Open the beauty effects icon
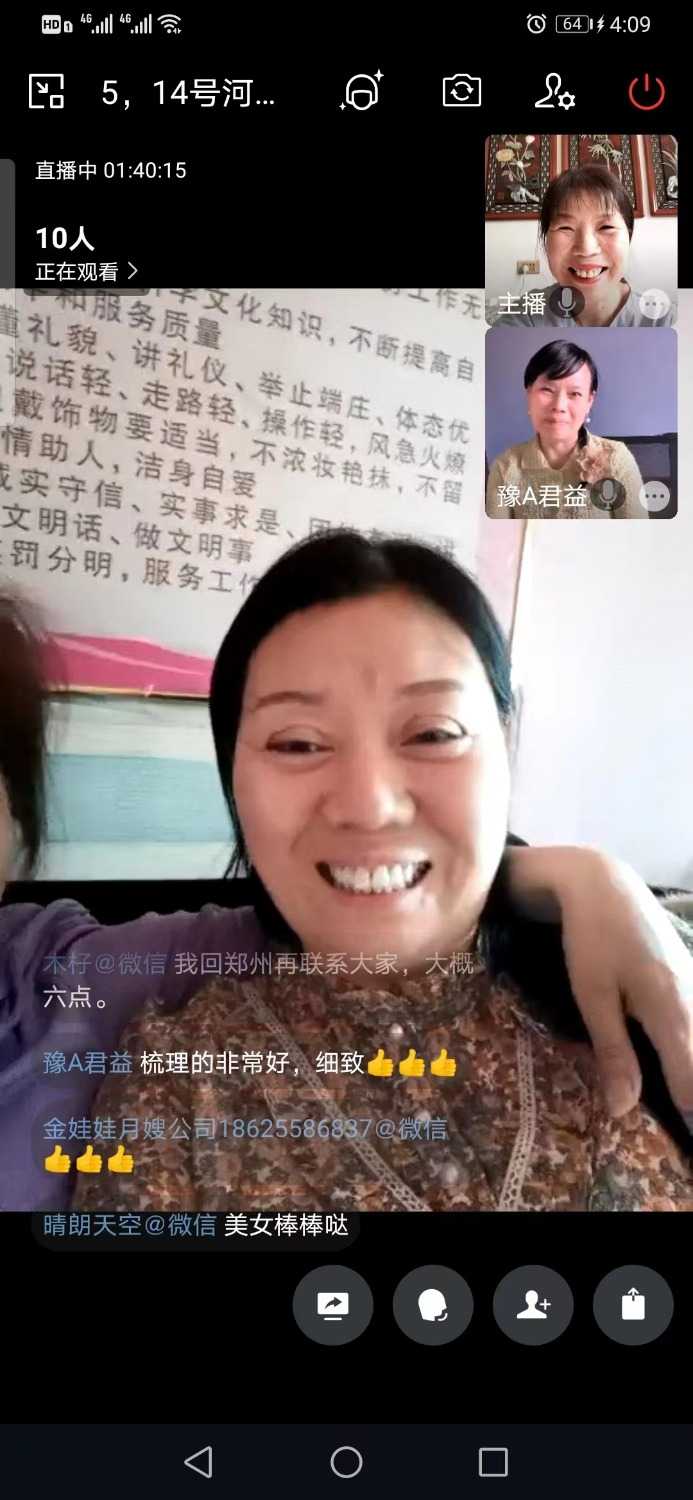Viewport: 693px width, 1500px height. [361, 92]
